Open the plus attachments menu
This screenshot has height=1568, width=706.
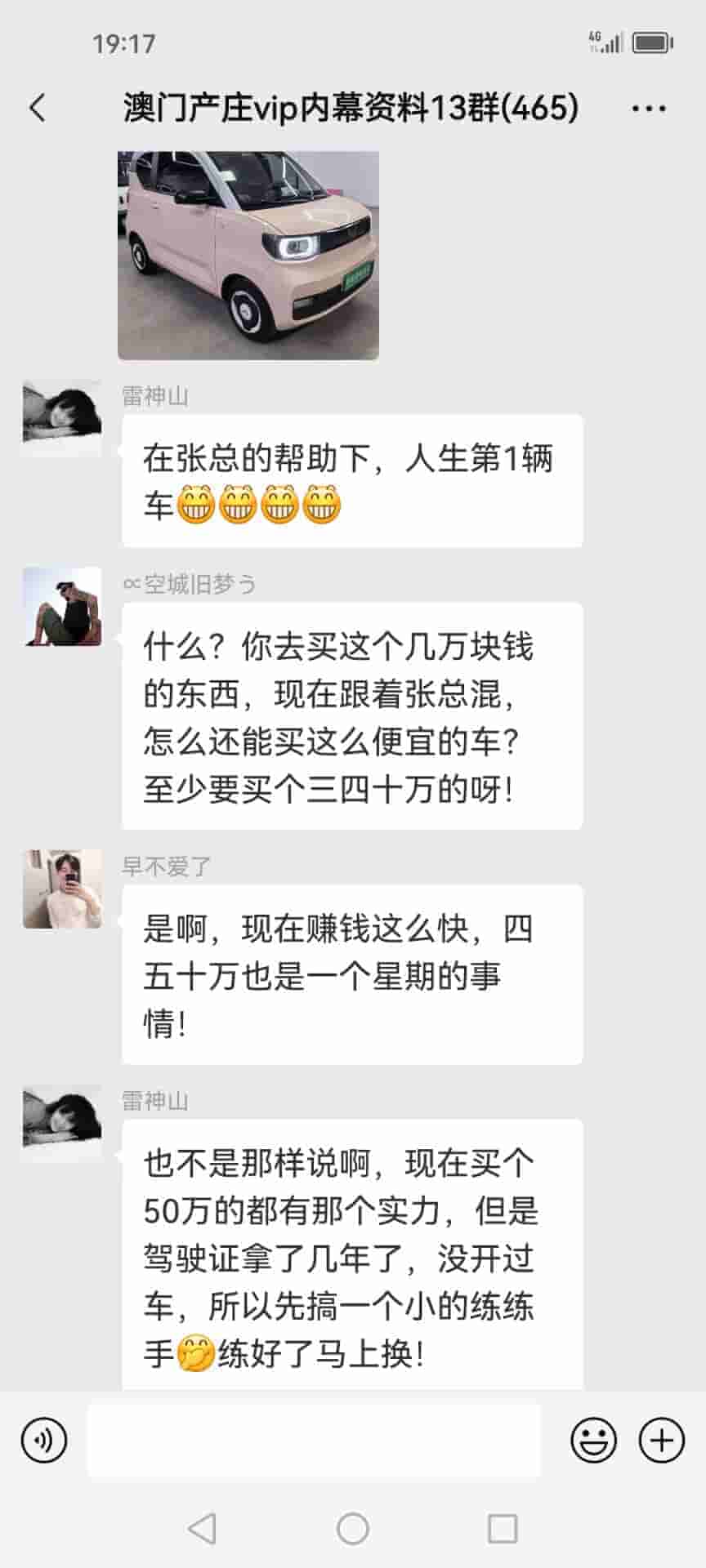(x=661, y=1440)
